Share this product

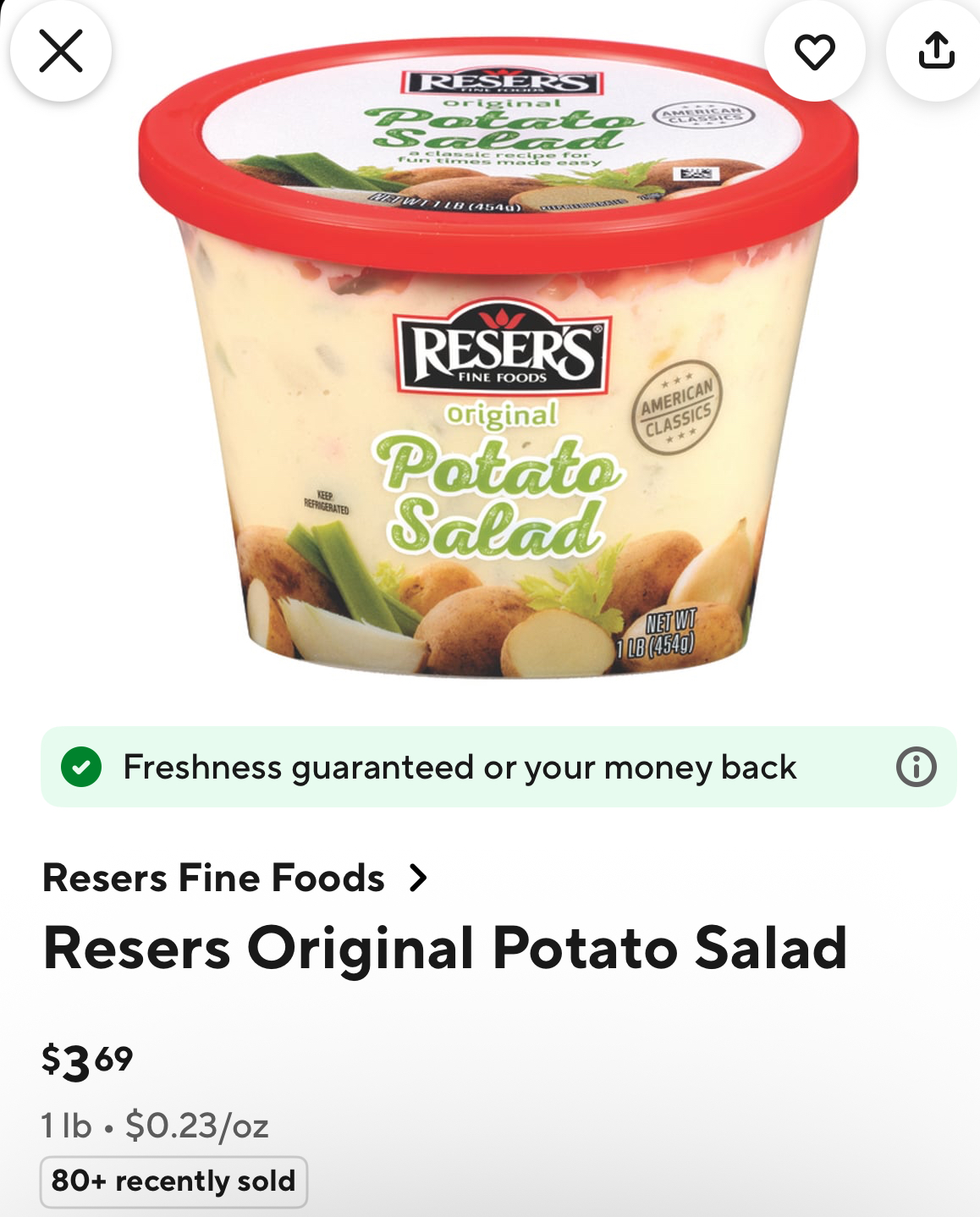click(936, 52)
